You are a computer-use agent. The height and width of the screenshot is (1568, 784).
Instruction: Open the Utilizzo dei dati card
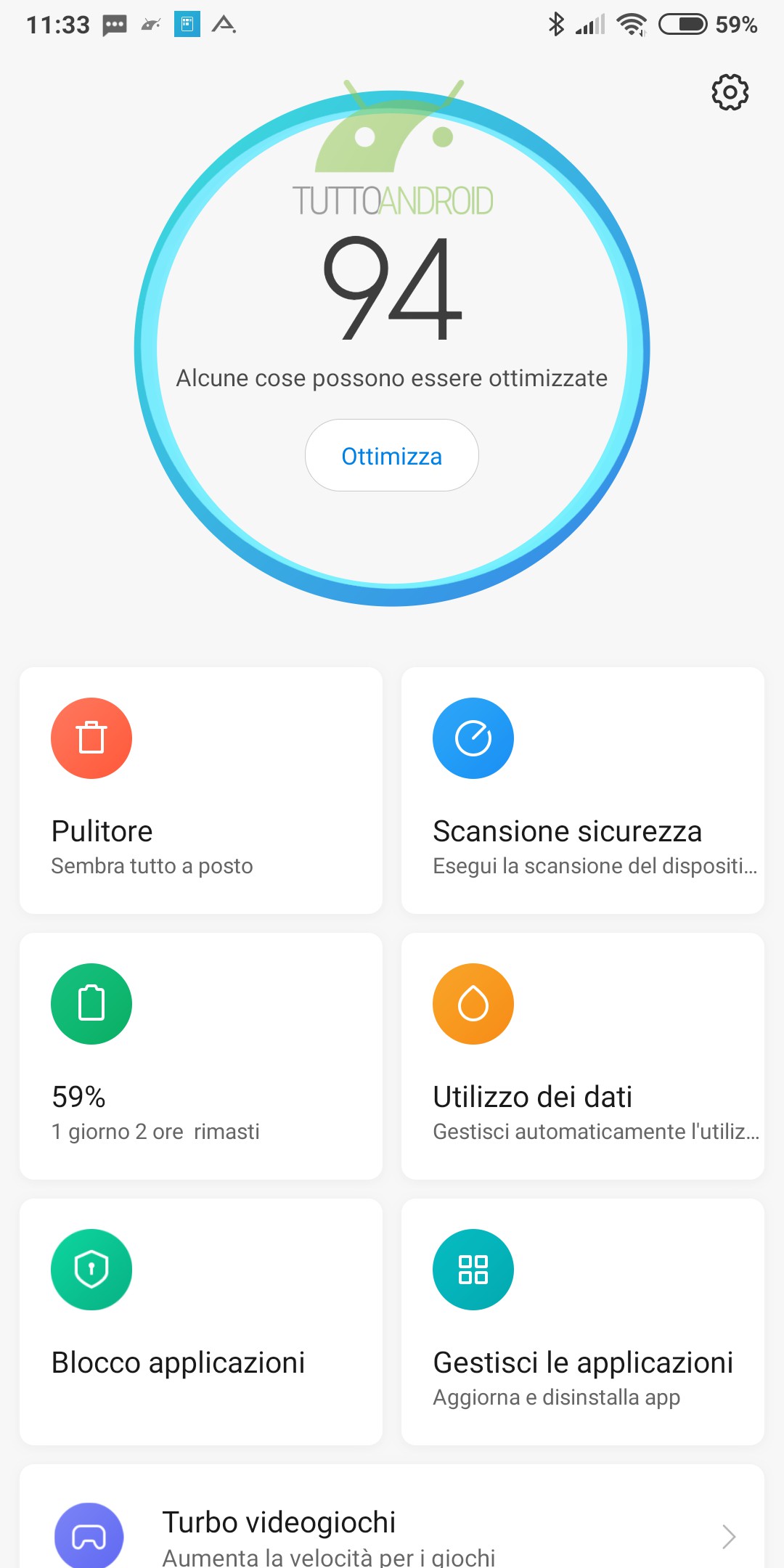(582, 1055)
